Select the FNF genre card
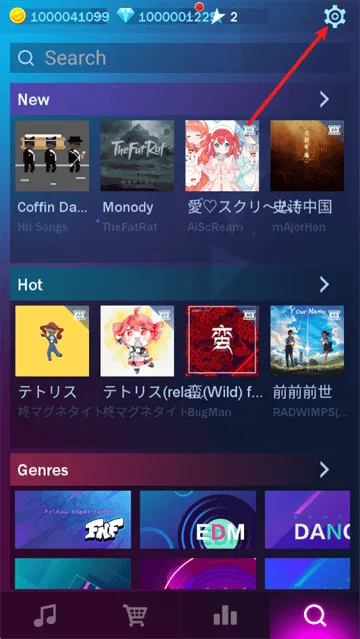This screenshot has width=360, height=639. 73,520
